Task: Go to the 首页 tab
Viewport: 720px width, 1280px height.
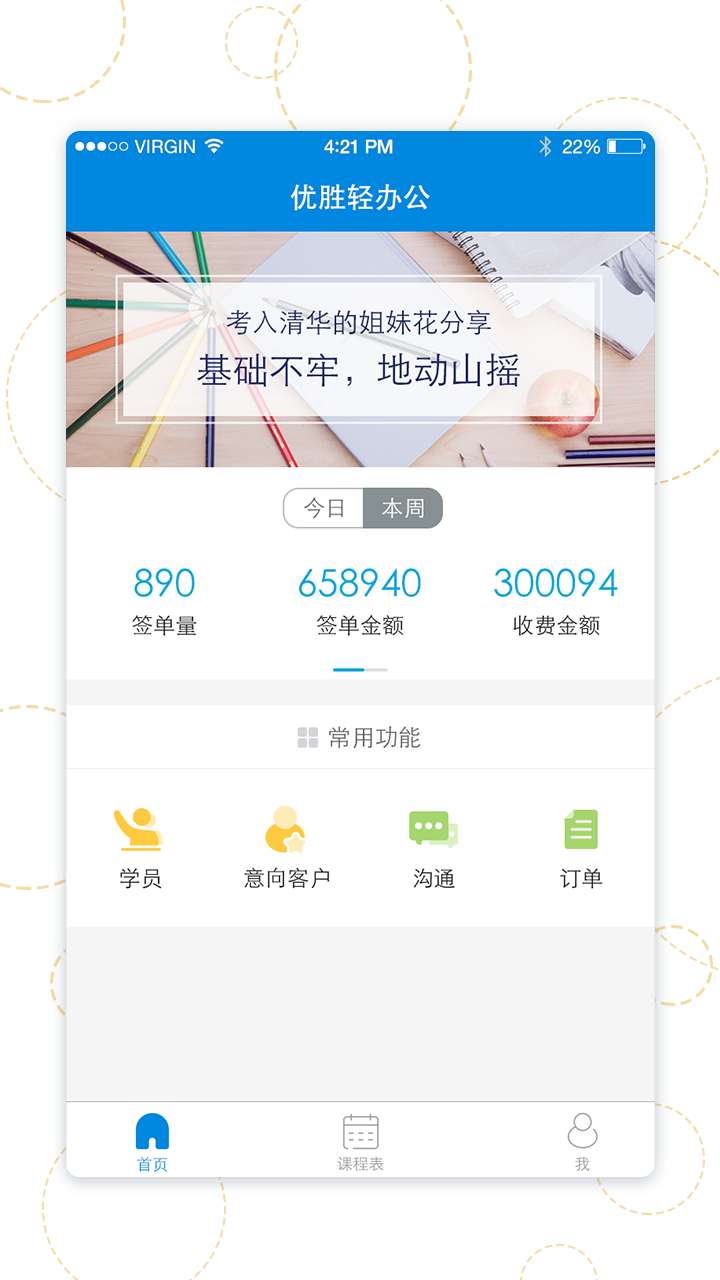Action: (152, 1142)
